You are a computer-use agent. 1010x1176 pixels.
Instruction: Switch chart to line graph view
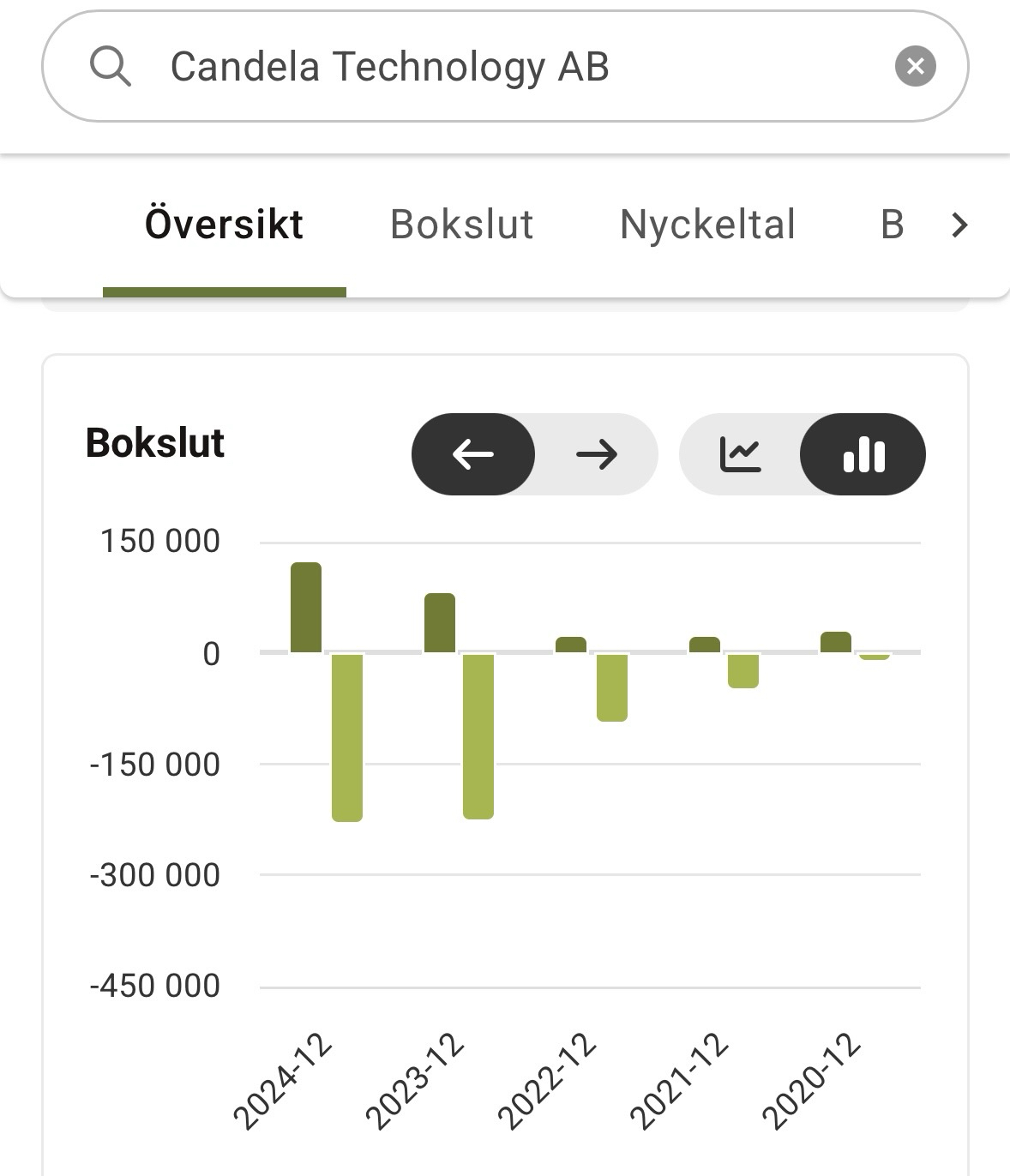tap(741, 454)
